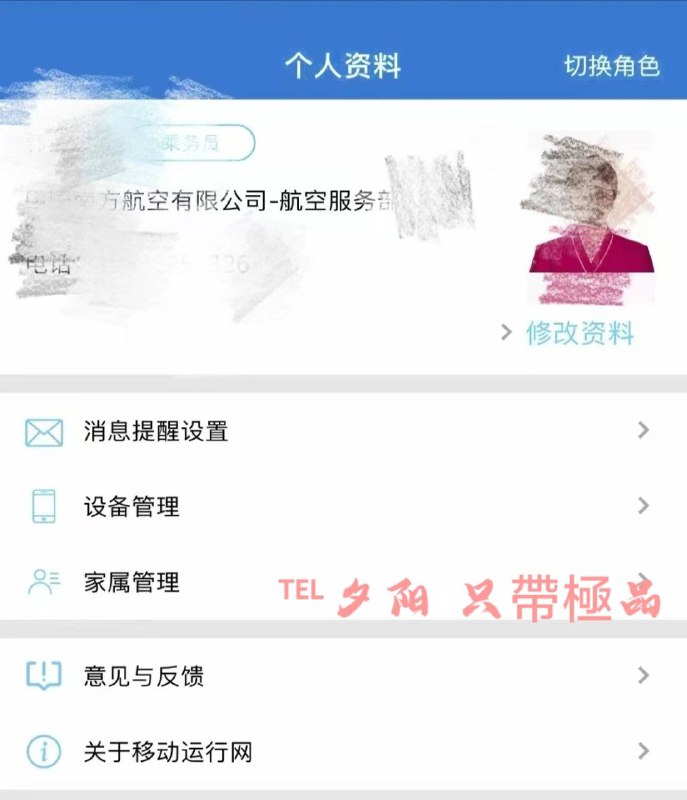
Task: Tap 切换角色 to switch role
Action: pyautogui.click(x=612, y=66)
